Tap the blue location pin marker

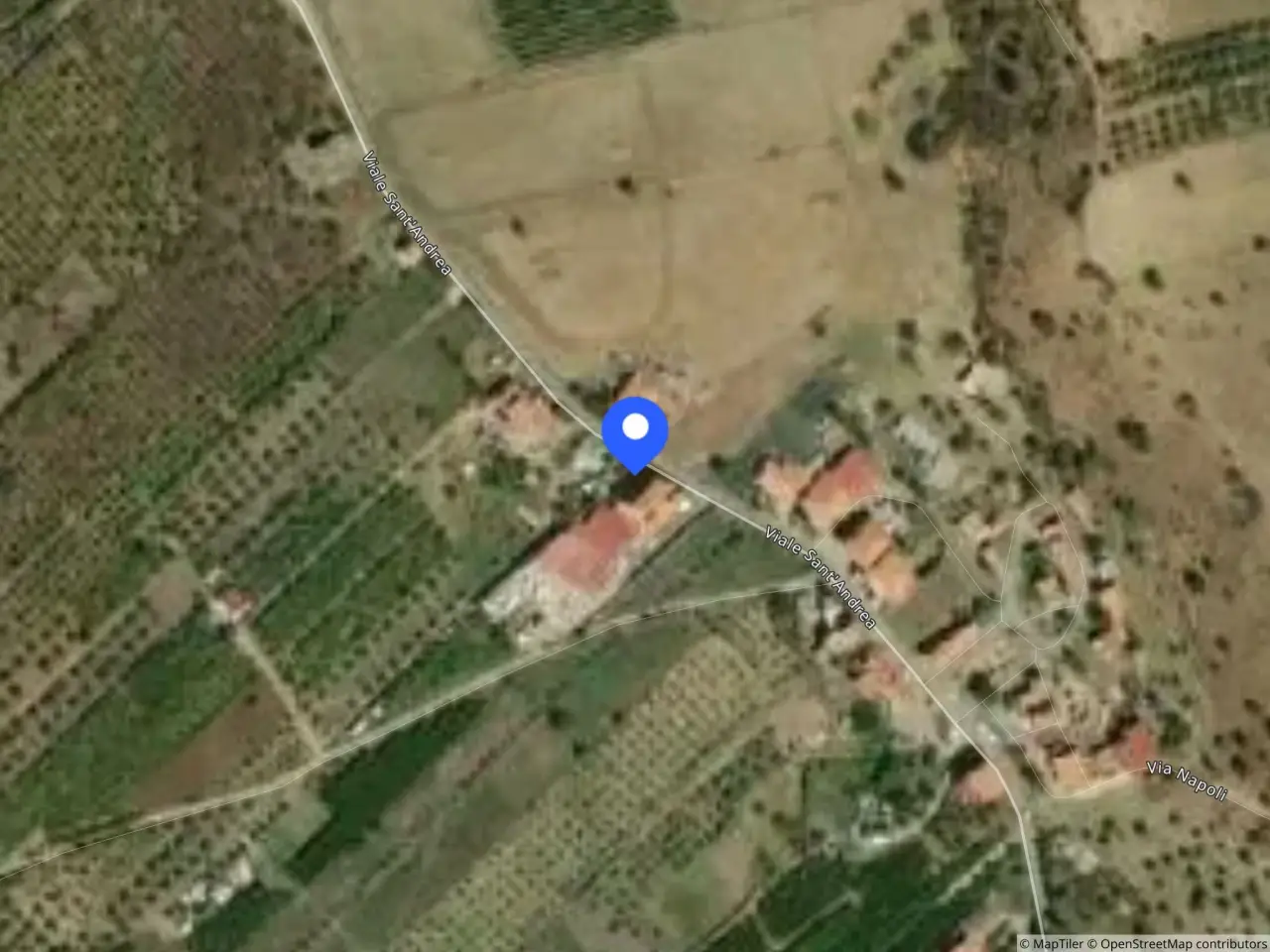tap(635, 434)
